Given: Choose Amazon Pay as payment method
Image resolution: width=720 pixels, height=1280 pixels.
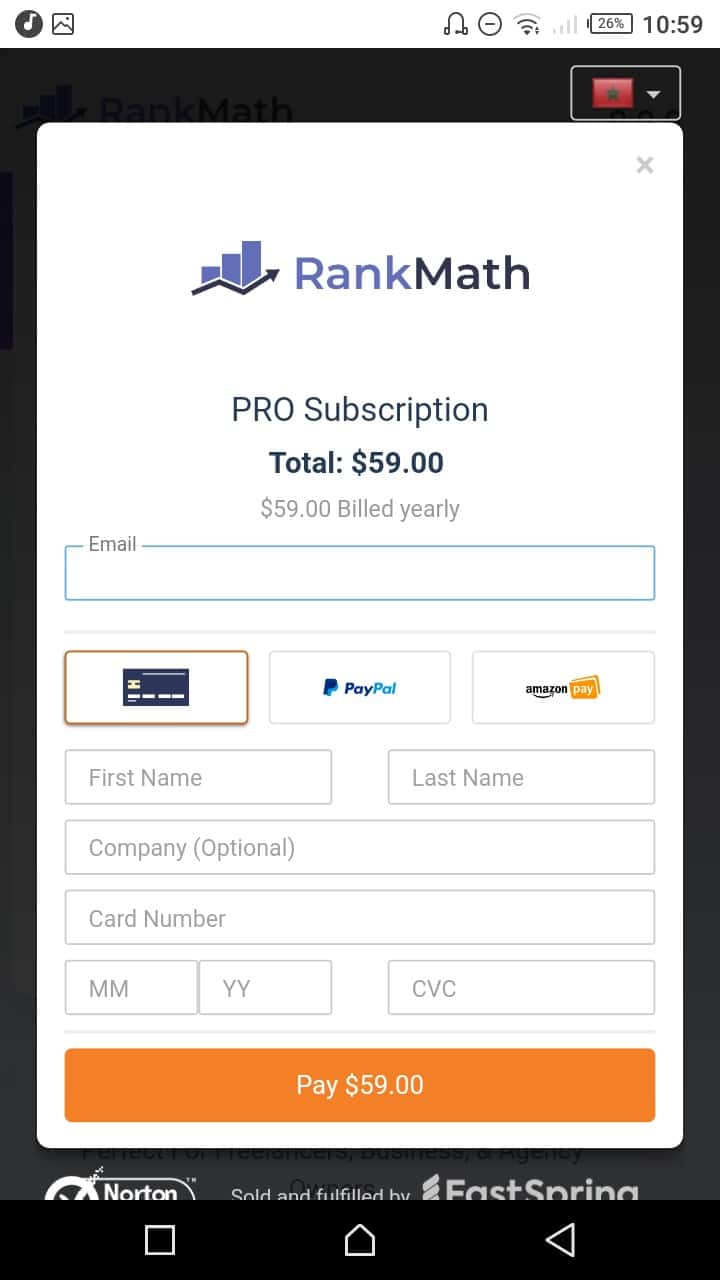Looking at the screenshot, I should (x=563, y=688).
